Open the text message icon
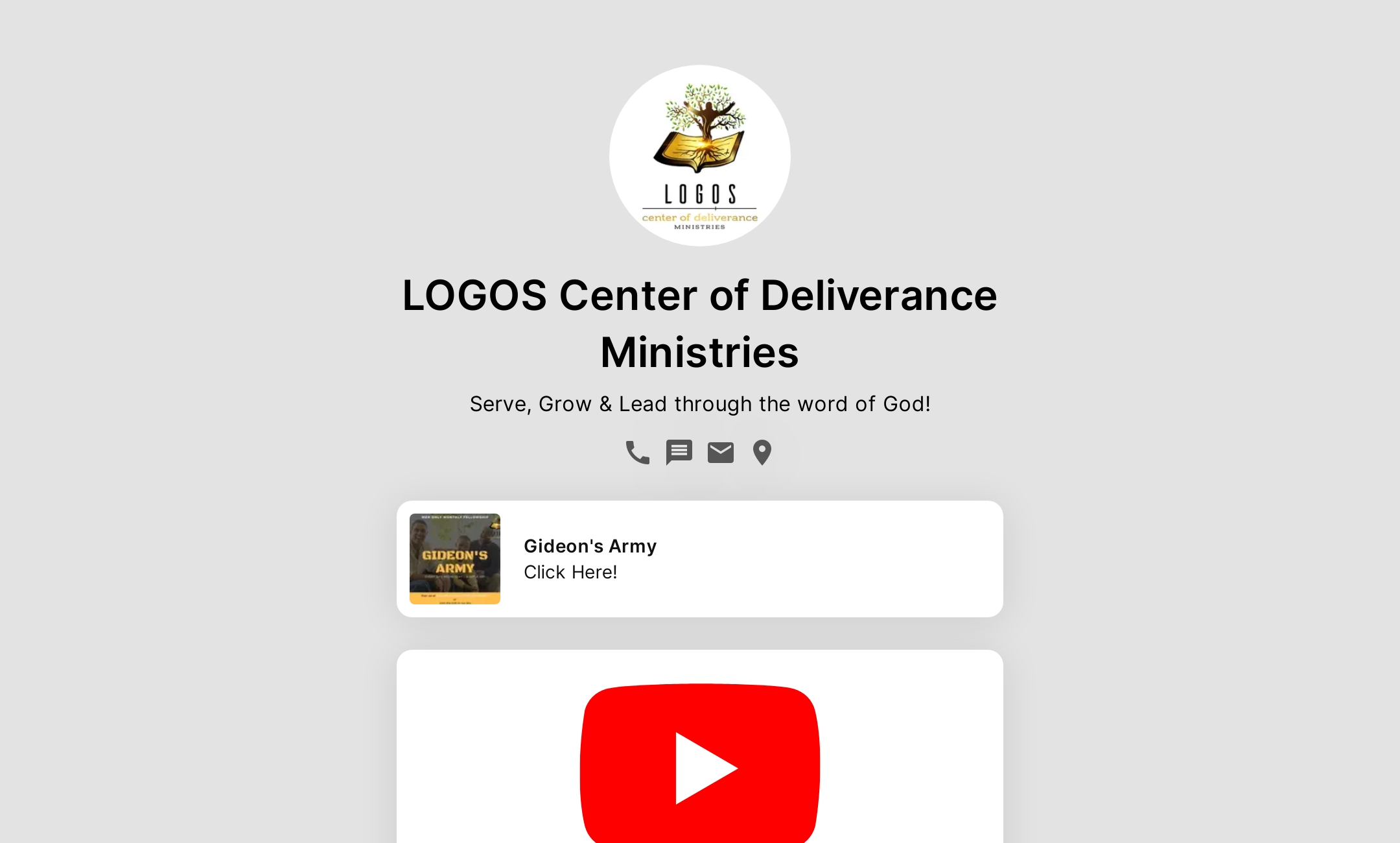Screen dimensions: 1400x843 pyautogui.click(x=679, y=452)
